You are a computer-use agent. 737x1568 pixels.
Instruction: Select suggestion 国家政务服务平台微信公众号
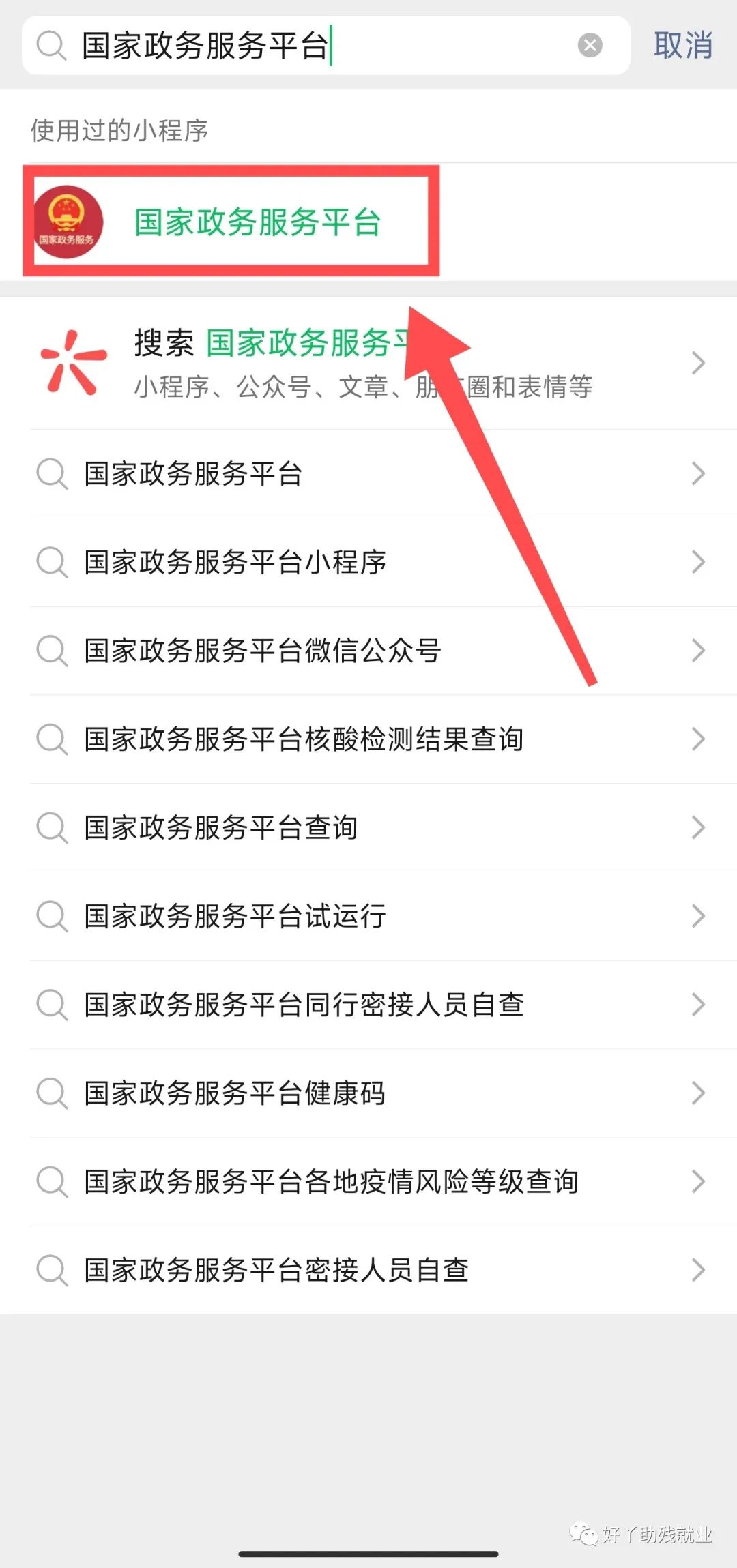tap(369, 651)
